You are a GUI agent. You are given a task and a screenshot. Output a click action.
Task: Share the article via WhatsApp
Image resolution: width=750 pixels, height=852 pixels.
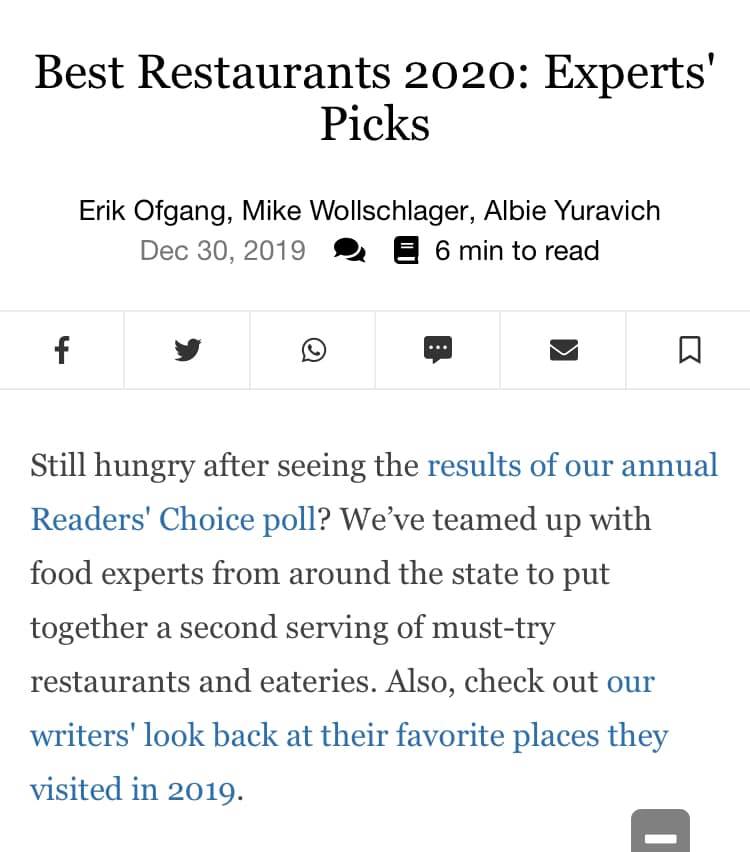click(313, 350)
